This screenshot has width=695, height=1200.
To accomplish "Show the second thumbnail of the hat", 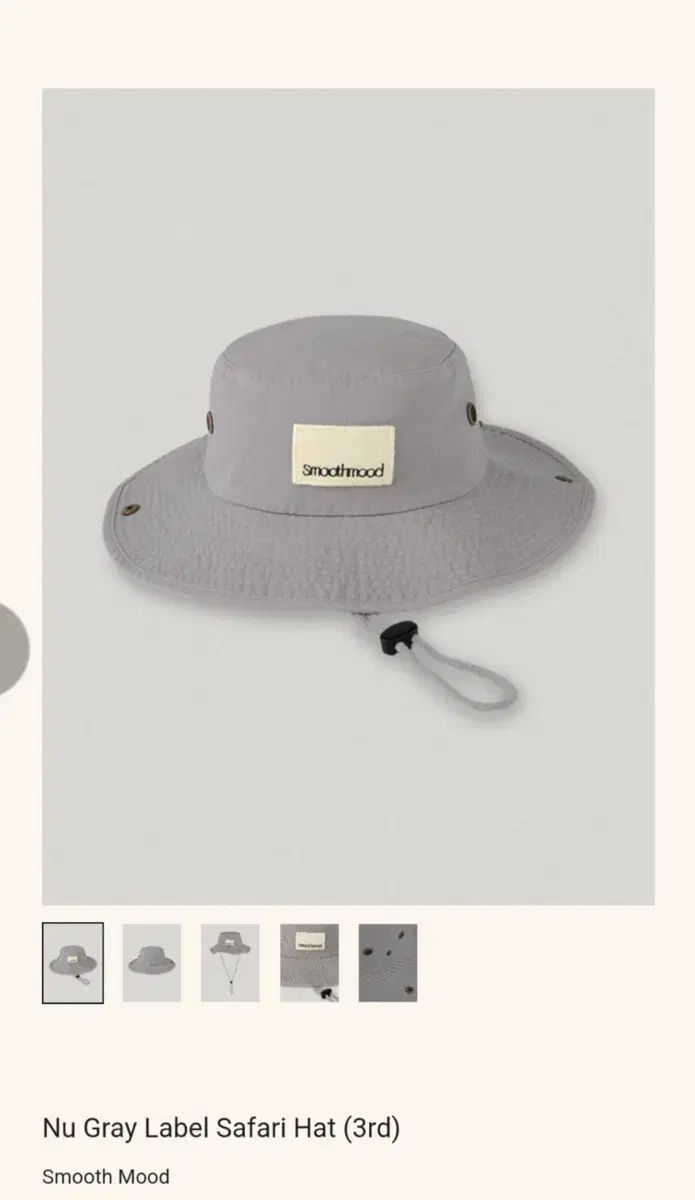I will [x=152, y=963].
